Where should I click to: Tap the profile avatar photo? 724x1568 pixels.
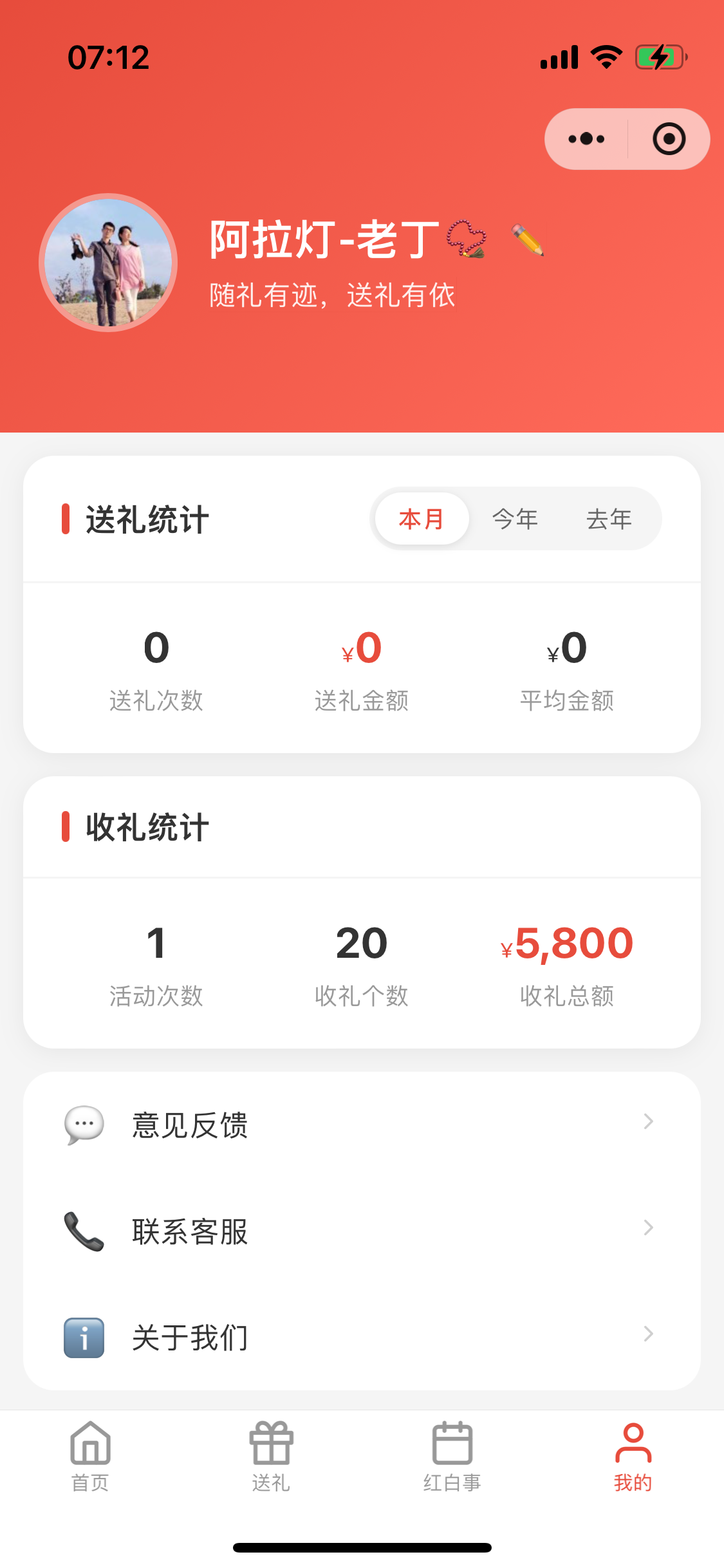click(x=108, y=263)
